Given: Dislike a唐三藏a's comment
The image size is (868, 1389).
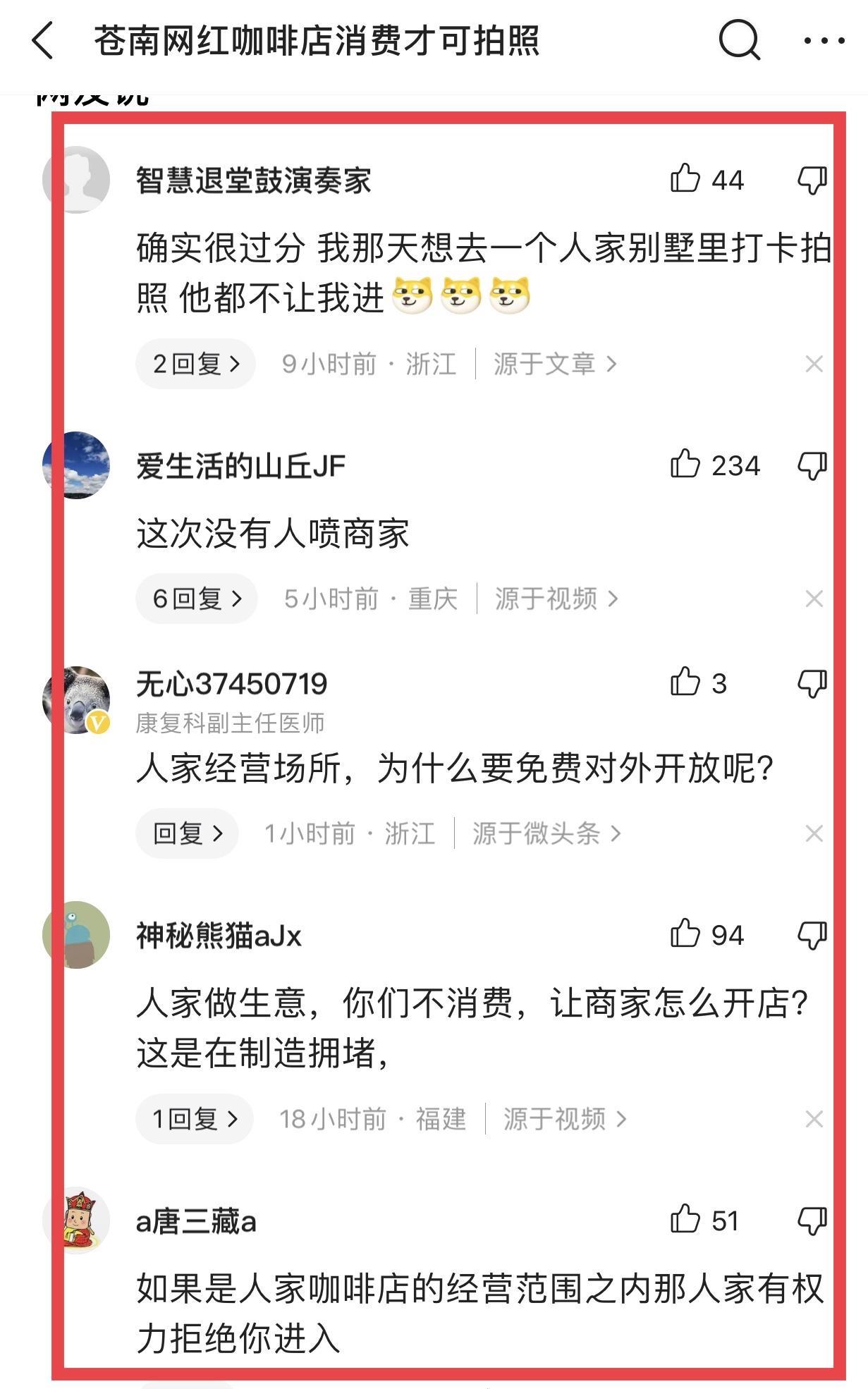Looking at the screenshot, I should coord(812,1220).
